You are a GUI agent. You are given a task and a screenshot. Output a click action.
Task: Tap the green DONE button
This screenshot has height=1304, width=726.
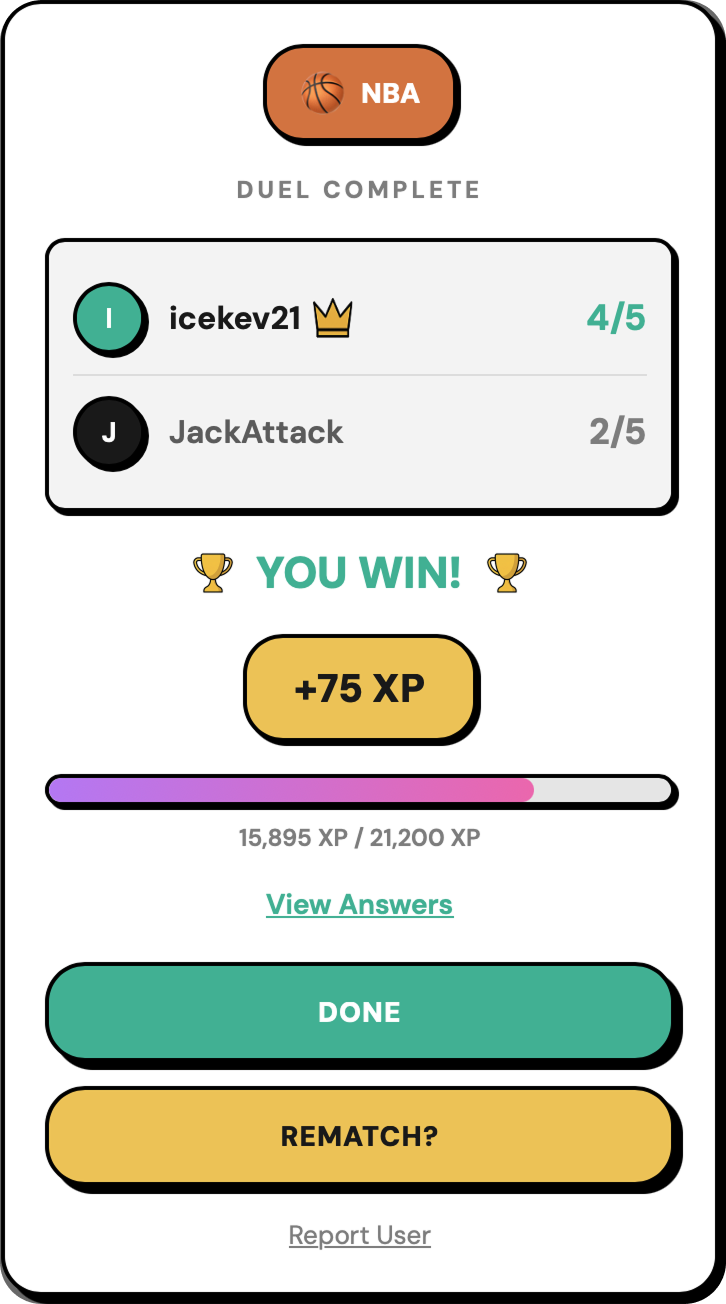[x=359, y=1012]
